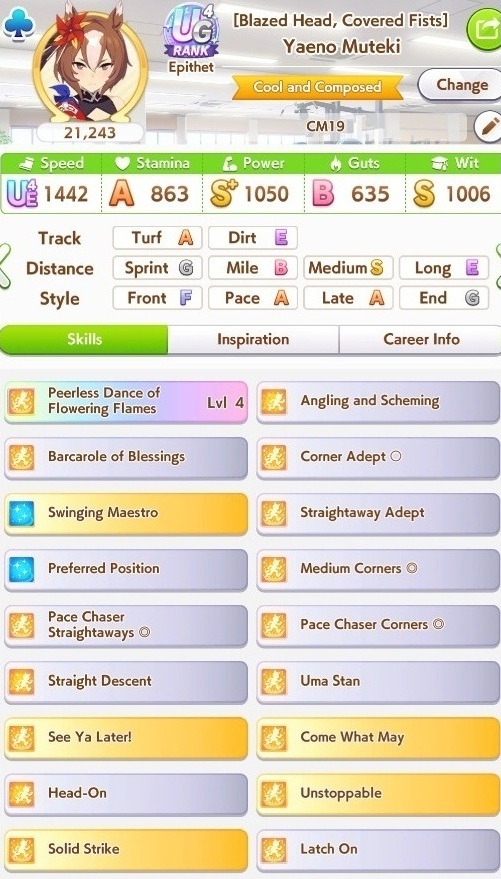Show the Latch On skill
The height and width of the screenshot is (879, 501).
coord(378,850)
